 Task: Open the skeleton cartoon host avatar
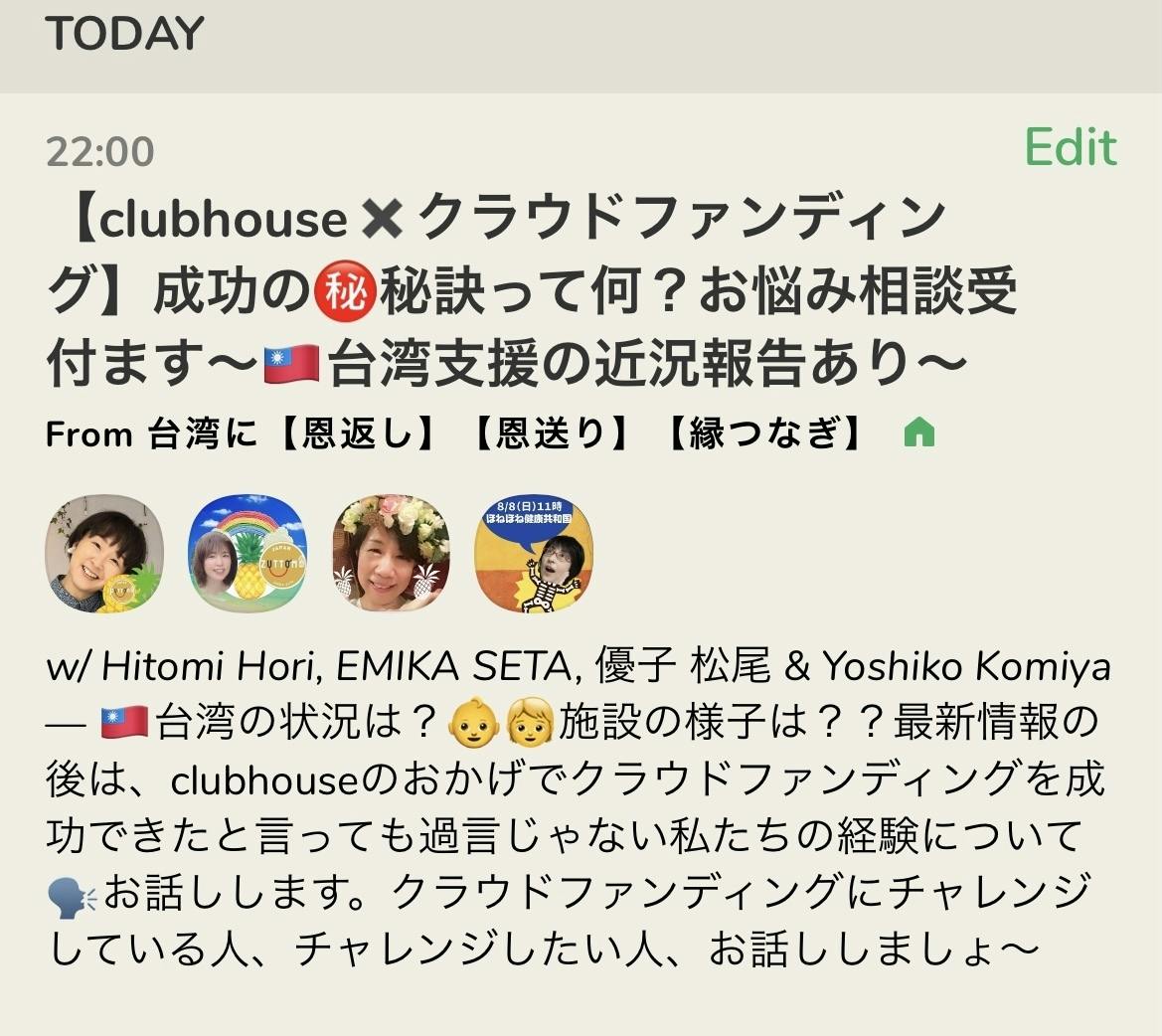coord(534,554)
